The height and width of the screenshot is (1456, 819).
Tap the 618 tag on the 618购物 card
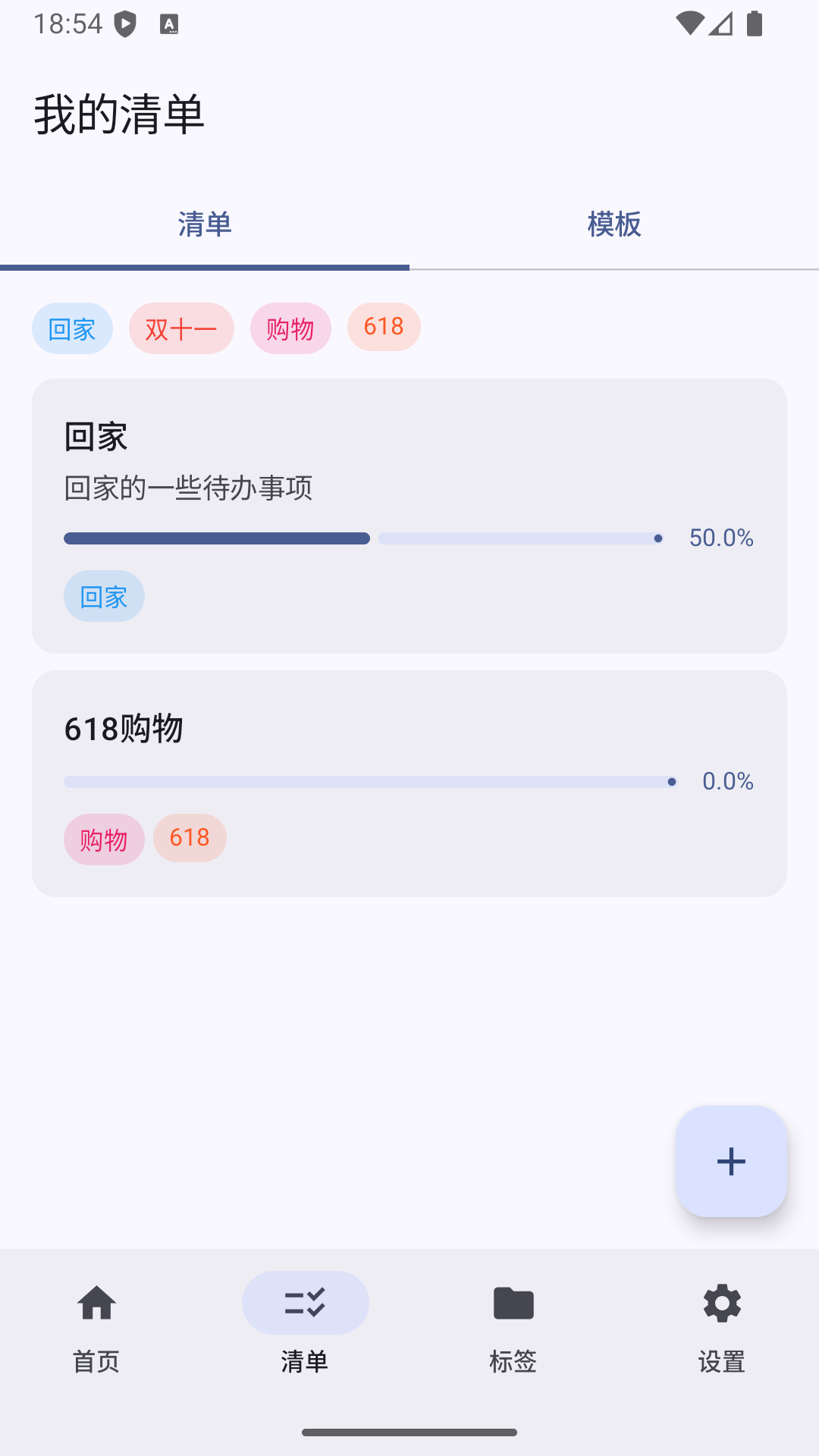tap(190, 838)
